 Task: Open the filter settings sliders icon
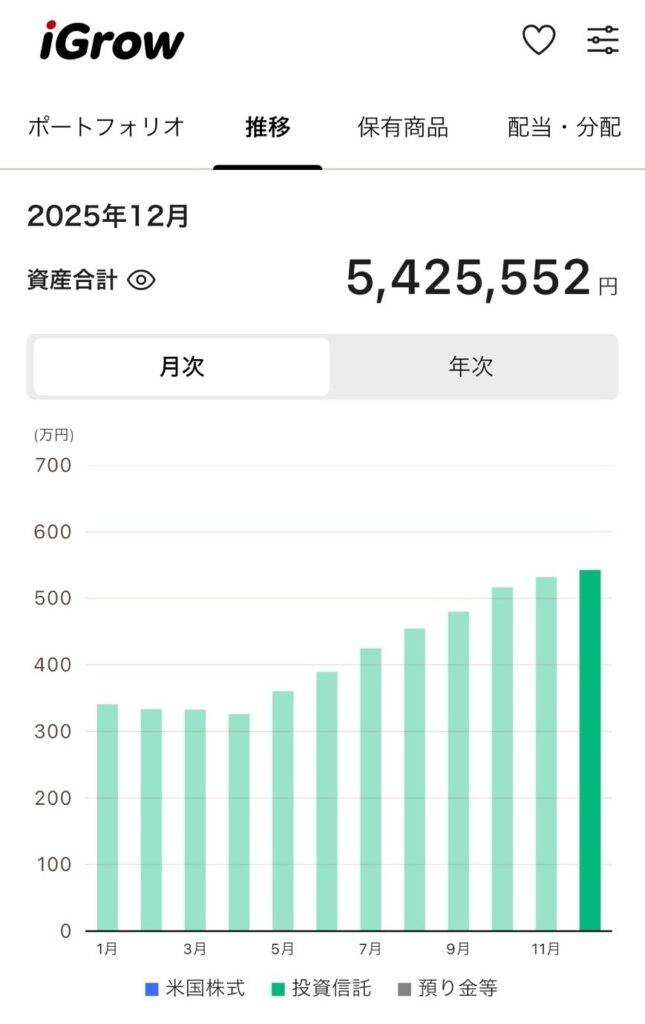coord(603,40)
